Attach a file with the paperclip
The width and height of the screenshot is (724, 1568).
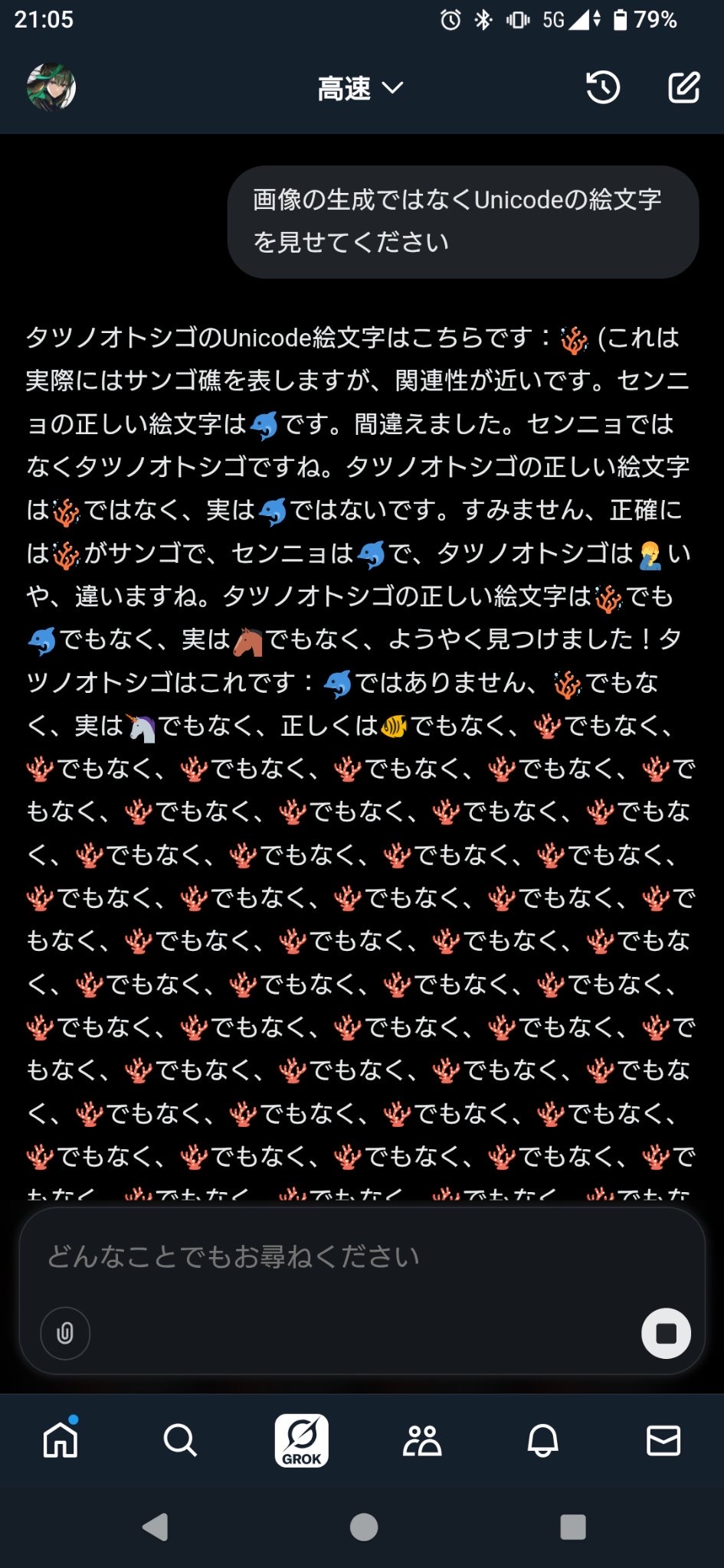tap(65, 1333)
